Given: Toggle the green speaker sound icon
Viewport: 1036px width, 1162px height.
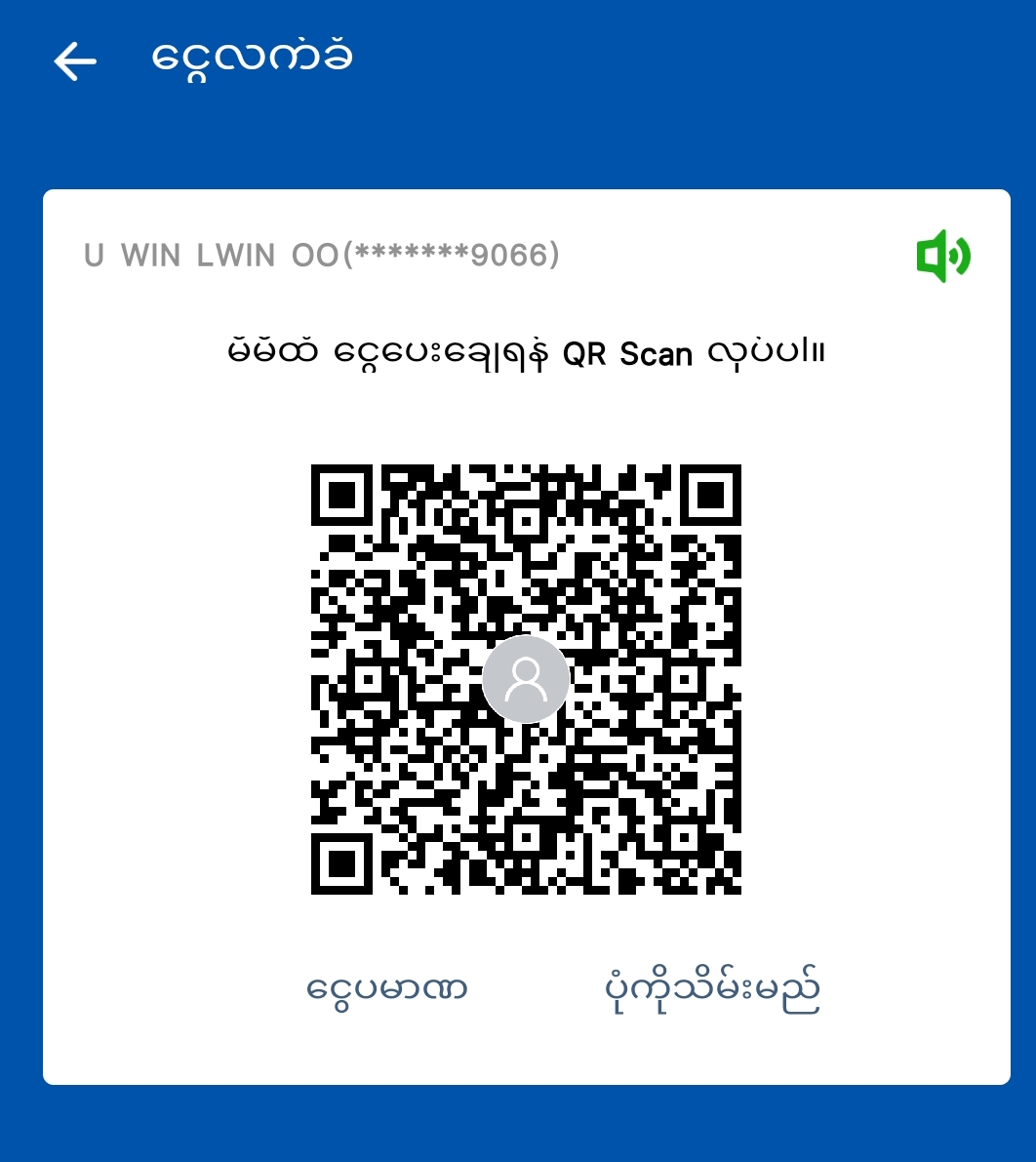Looking at the screenshot, I should coord(942,256).
